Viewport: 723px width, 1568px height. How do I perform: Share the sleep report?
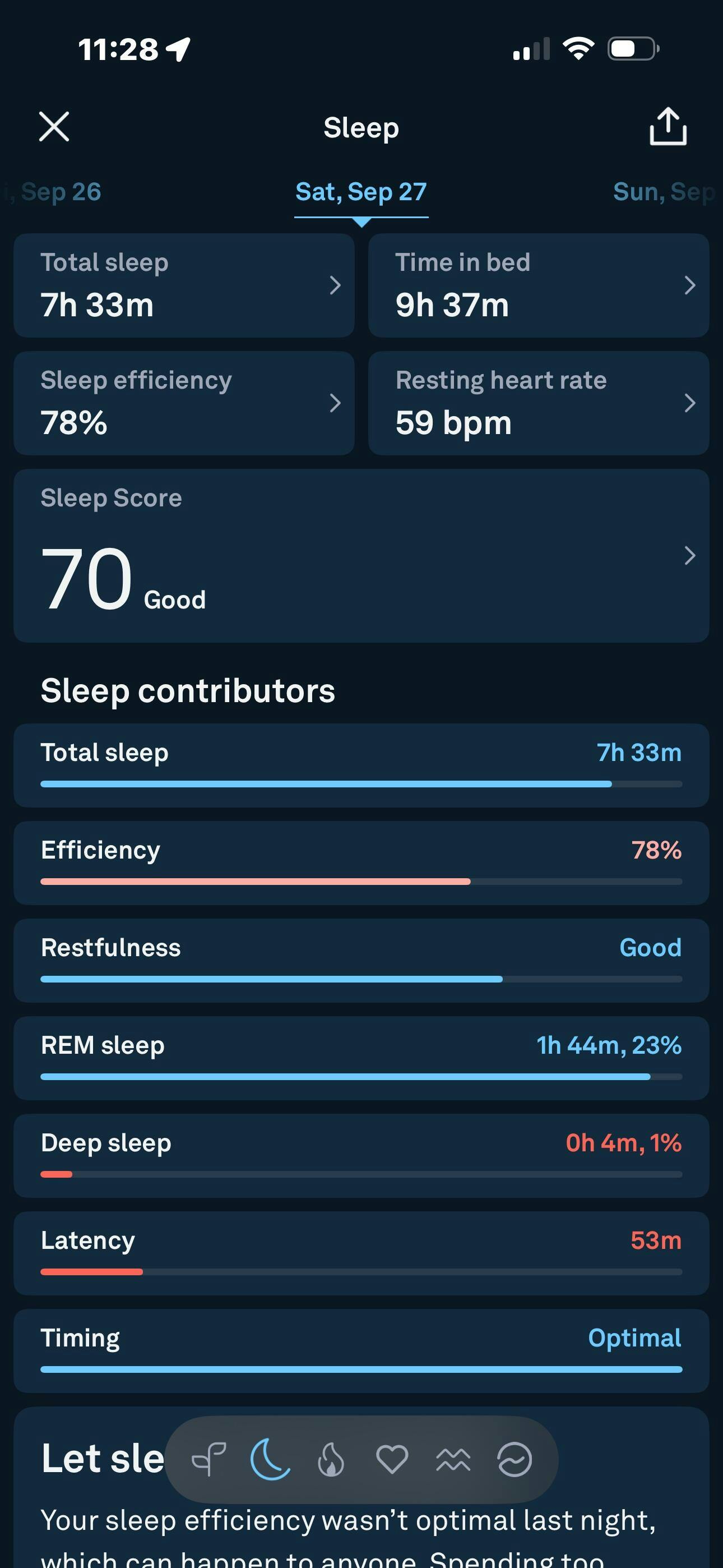pyautogui.click(x=668, y=127)
